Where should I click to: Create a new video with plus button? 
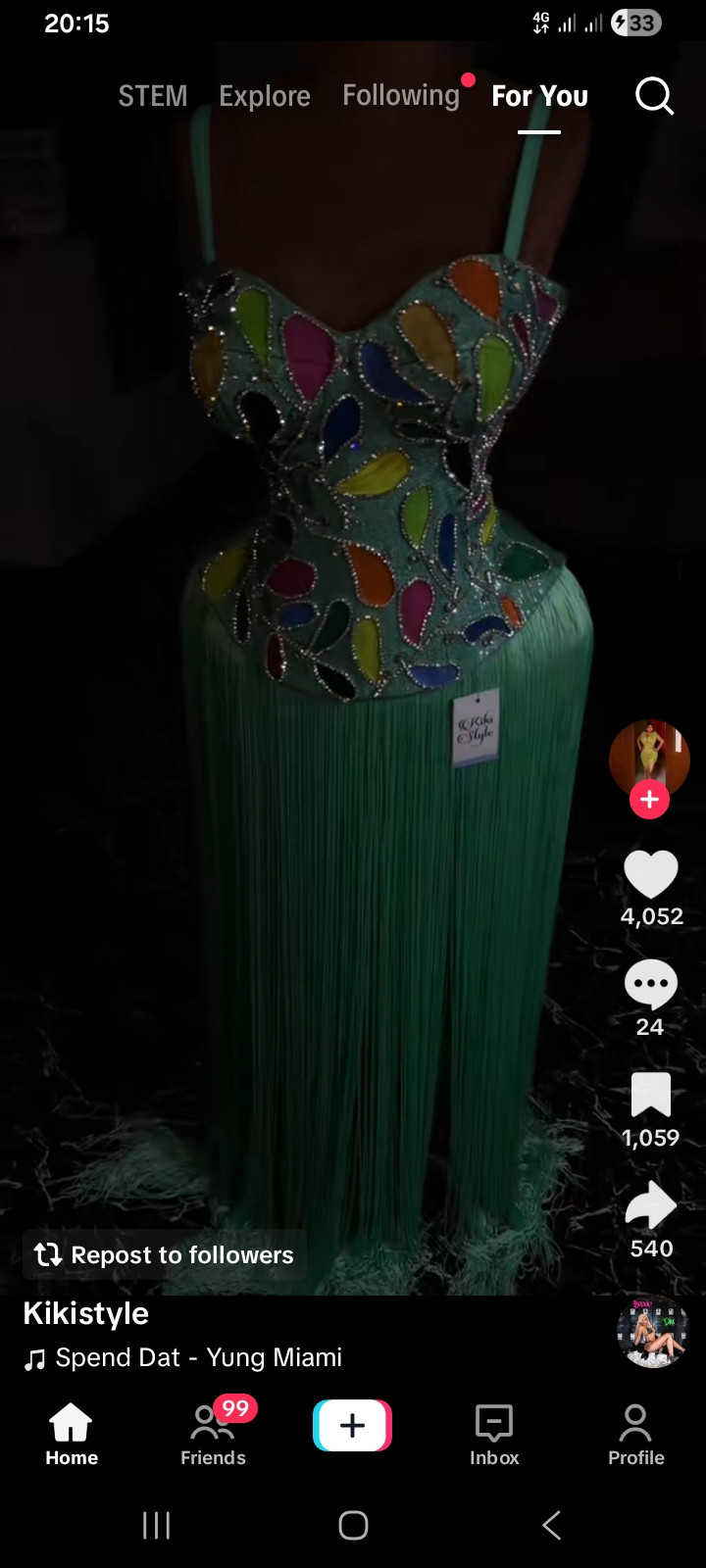click(353, 1425)
